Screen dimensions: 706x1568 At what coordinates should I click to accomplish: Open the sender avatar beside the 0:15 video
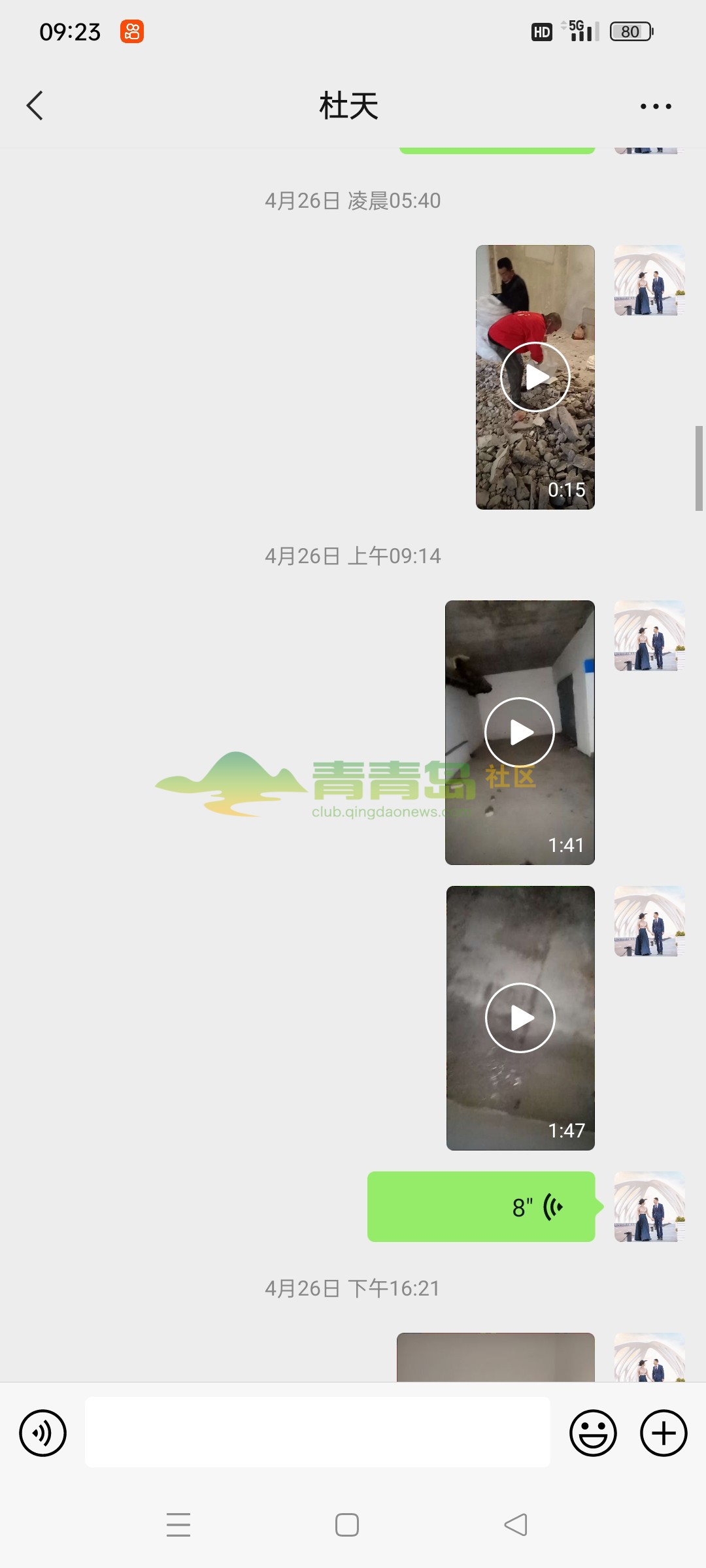[x=649, y=280]
